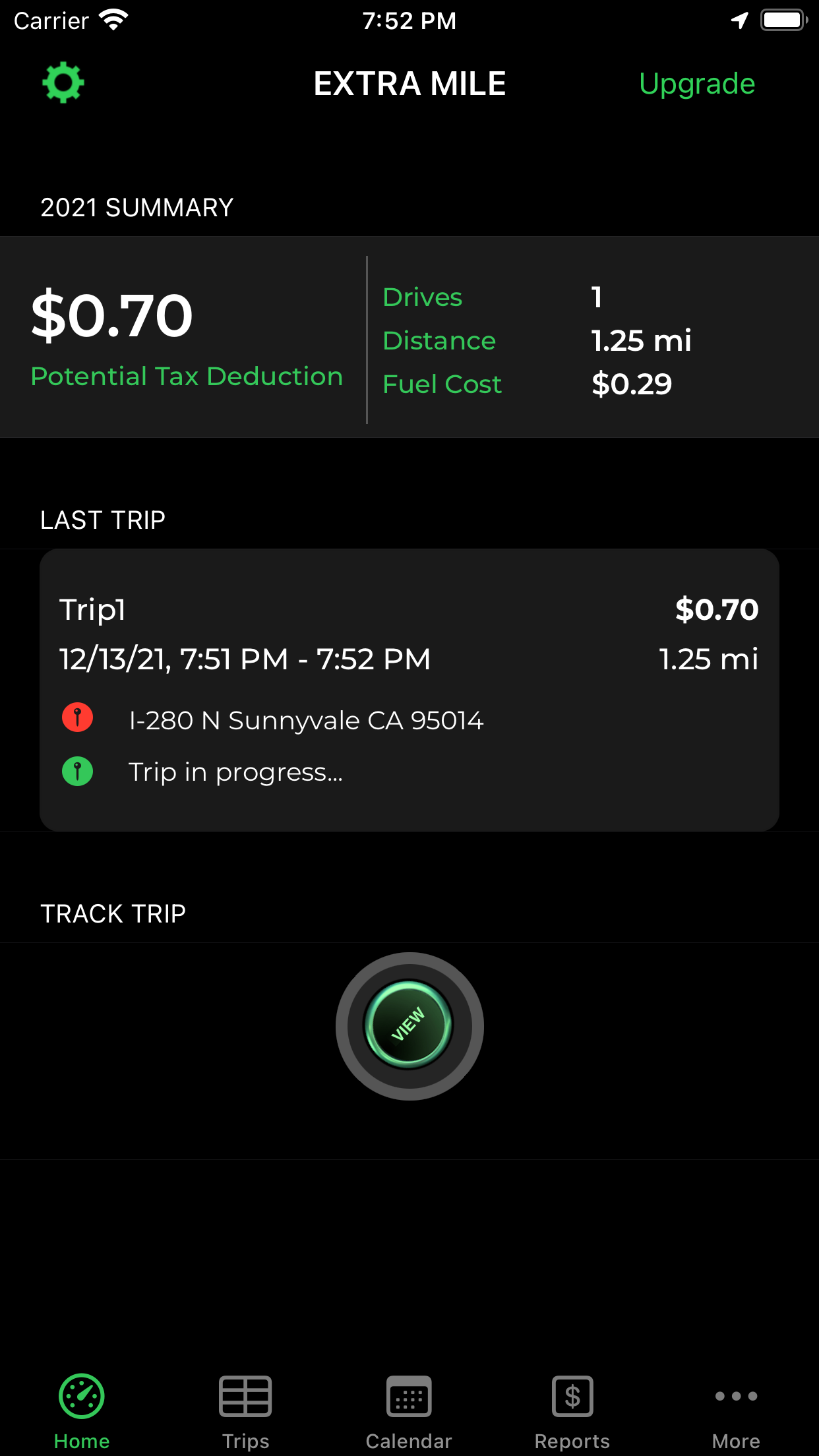Viewport: 819px width, 1456px height.
Task: Tap the Wi-Fi status bar icon
Action: coord(113,19)
